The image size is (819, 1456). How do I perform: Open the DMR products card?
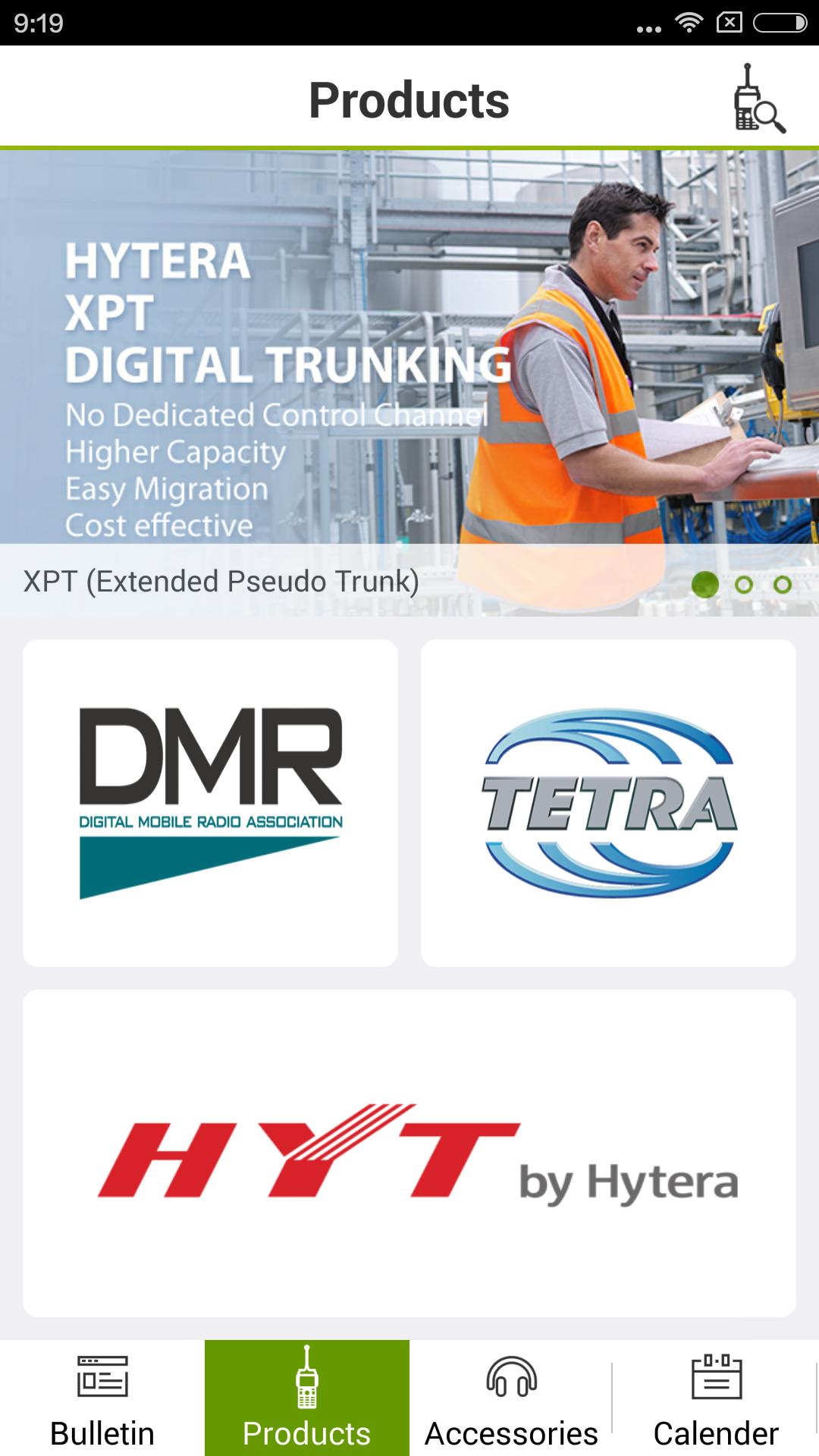(x=210, y=802)
